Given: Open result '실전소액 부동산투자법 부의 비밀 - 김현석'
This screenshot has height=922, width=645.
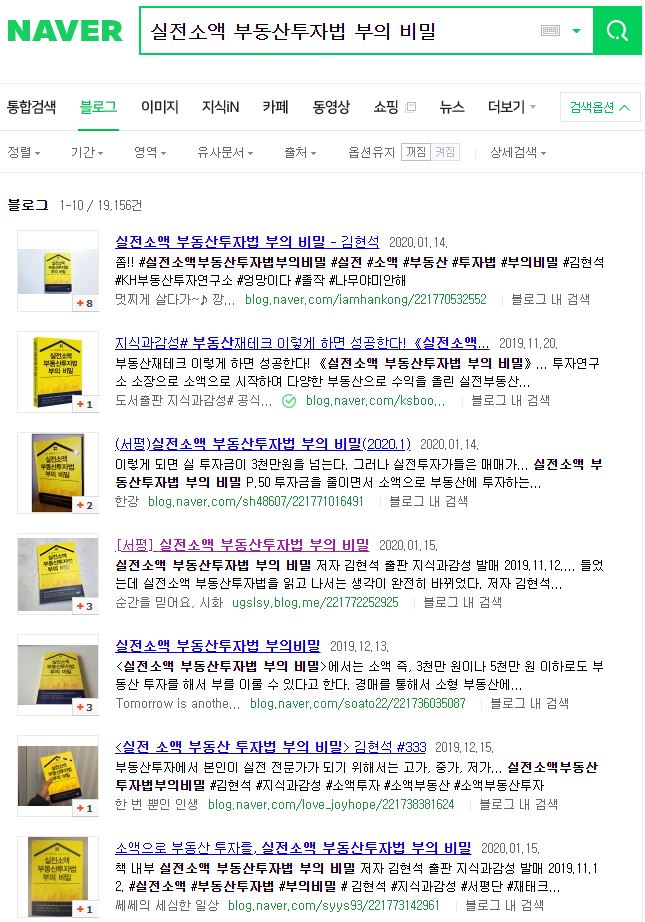Looking at the screenshot, I should tap(247, 242).
